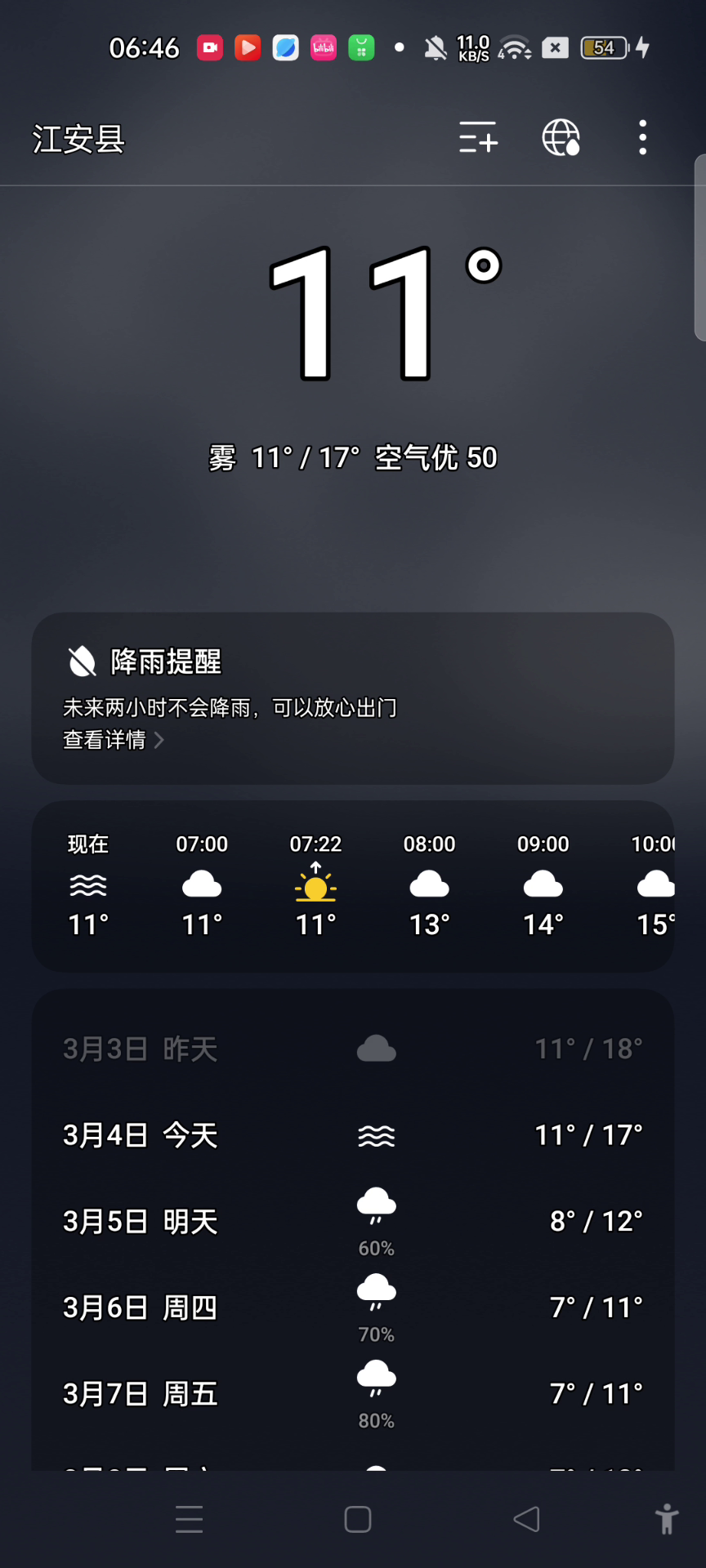Open the 3月7日 周五 forecast row
The width and height of the screenshot is (706, 1568).
353,1395
